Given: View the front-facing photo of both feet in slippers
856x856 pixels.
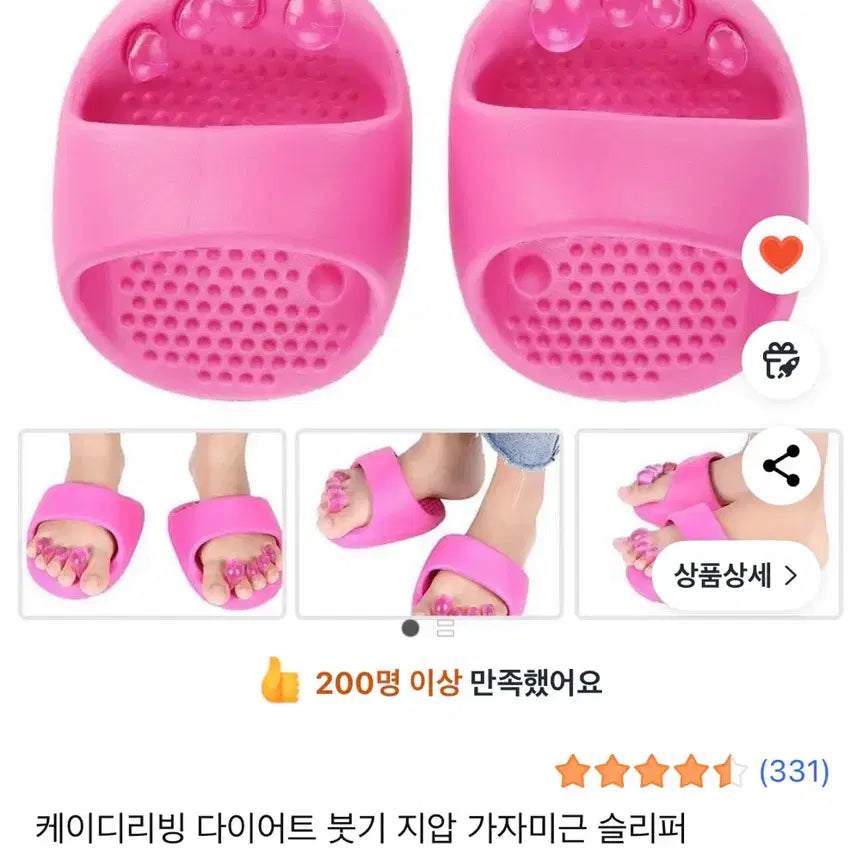Looking at the screenshot, I should point(152,524).
